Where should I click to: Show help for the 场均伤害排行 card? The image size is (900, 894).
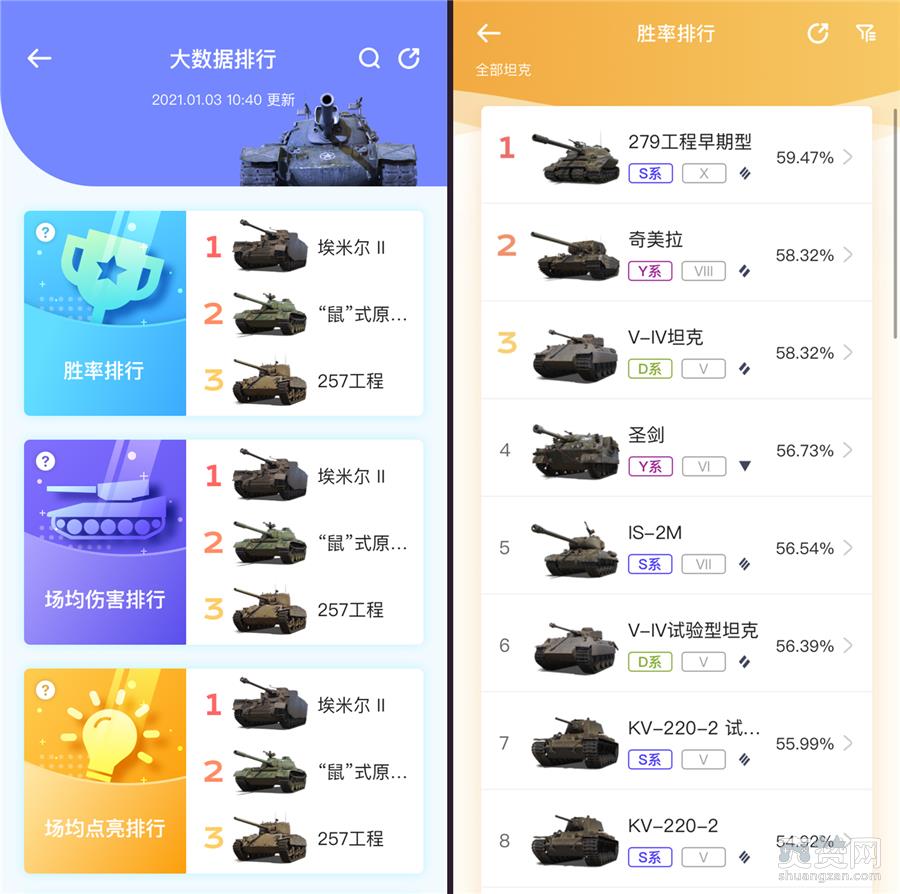coord(45,462)
